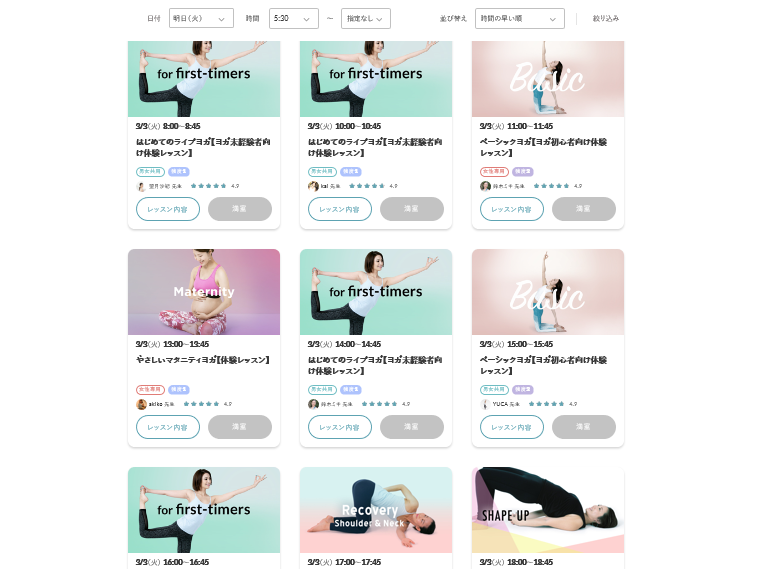Open the date dropdown showing 明日(火)

(201, 18)
